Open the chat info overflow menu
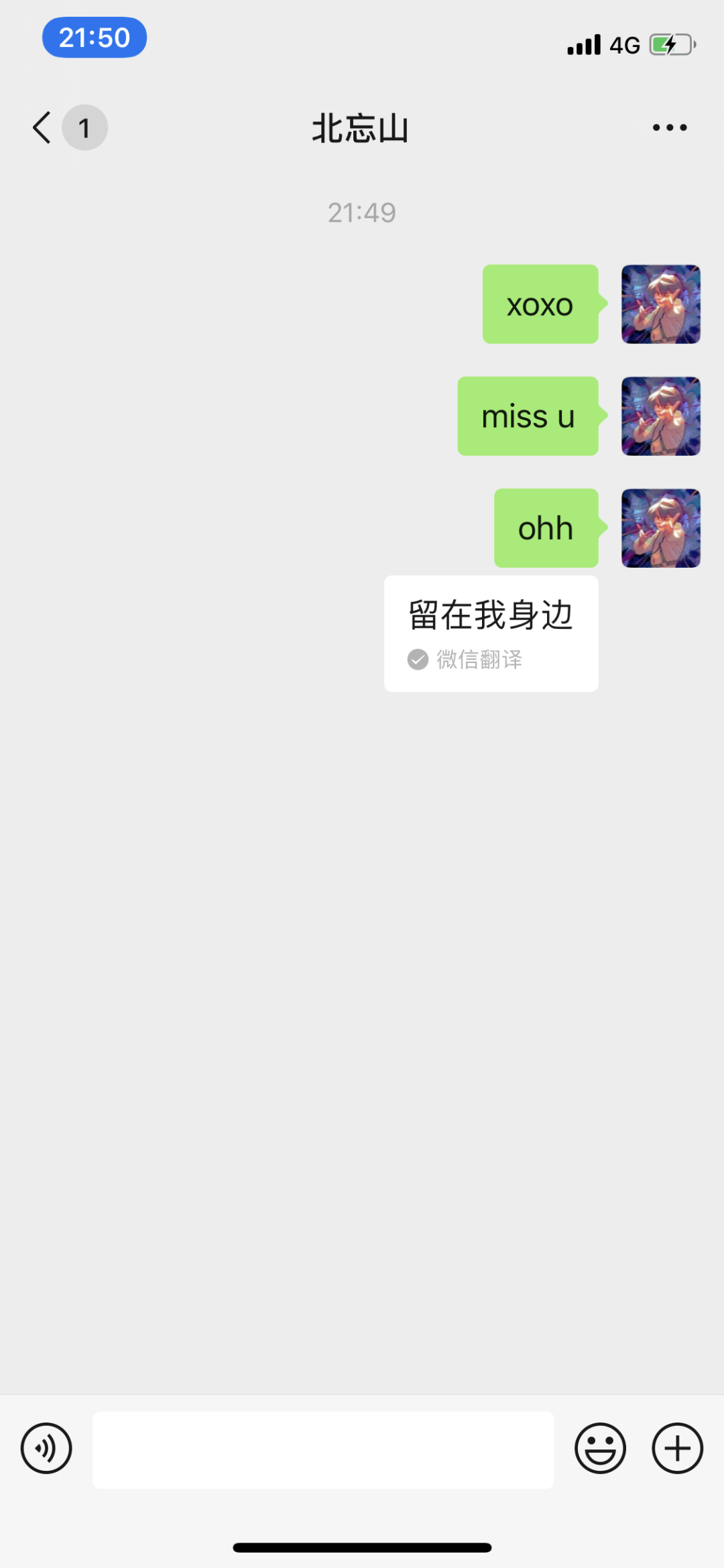This screenshot has height=1568, width=724. (x=669, y=127)
